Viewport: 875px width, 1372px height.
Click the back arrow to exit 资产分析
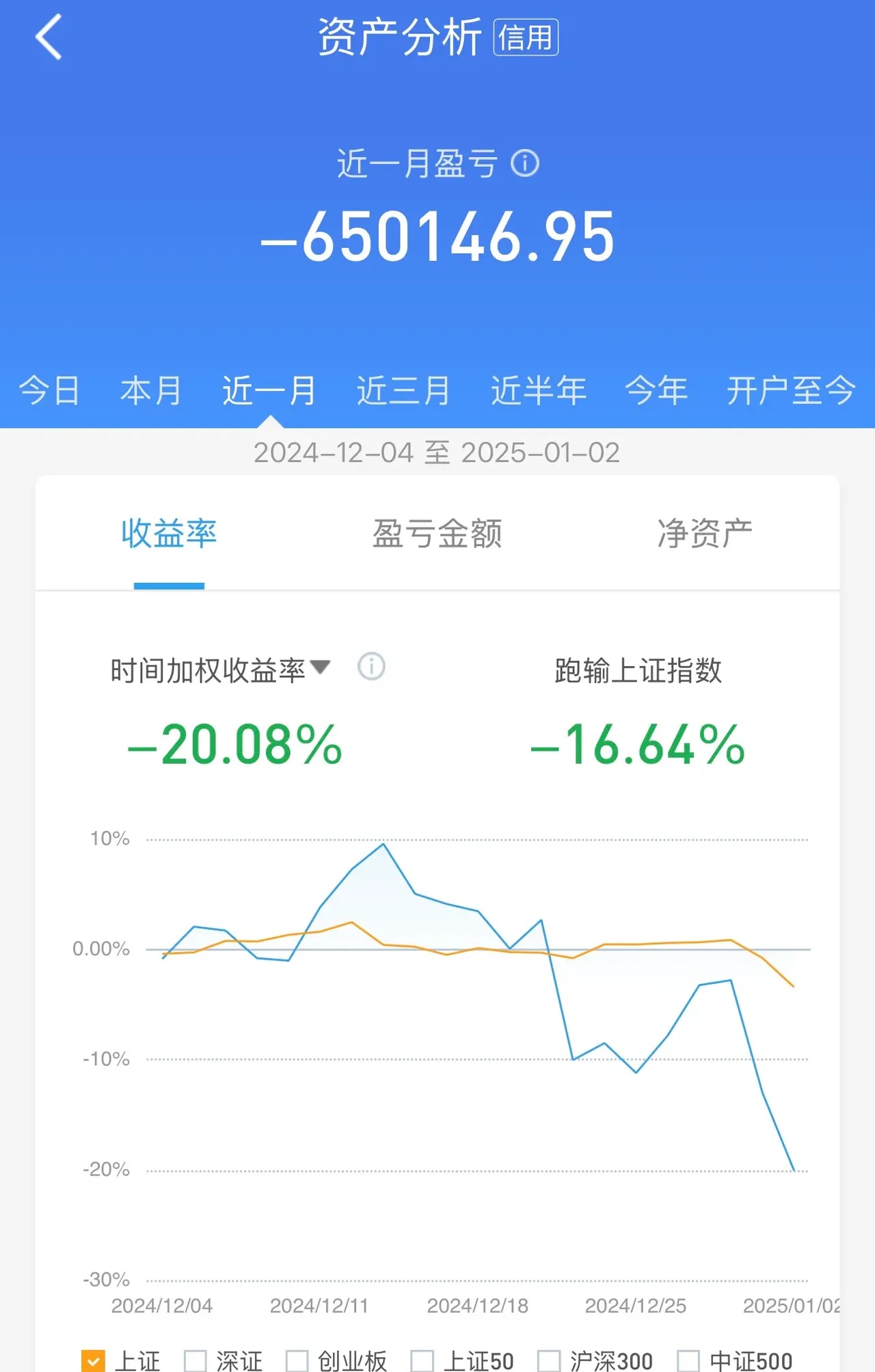click(48, 36)
